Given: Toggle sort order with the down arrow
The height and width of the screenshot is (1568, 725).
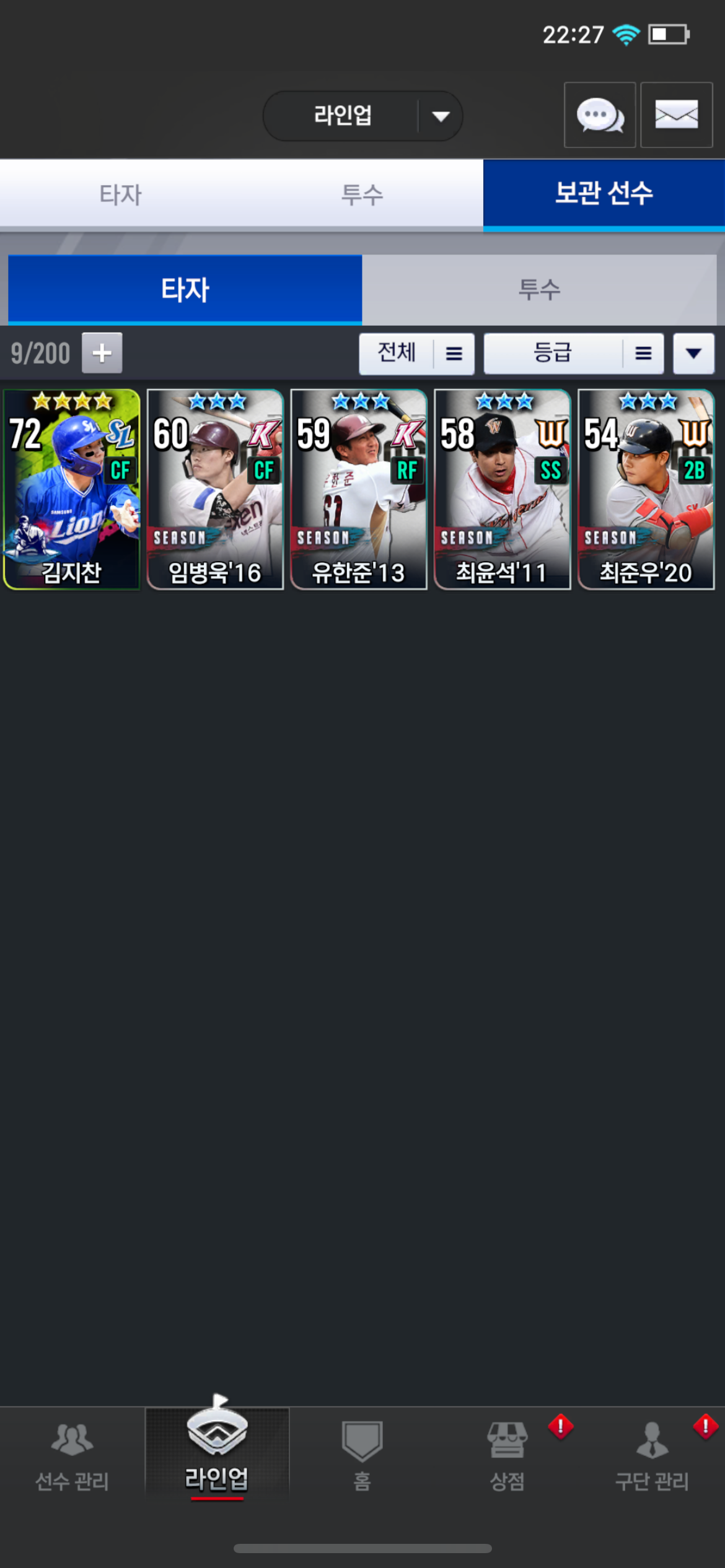Looking at the screenshot, I should [694, 354].
